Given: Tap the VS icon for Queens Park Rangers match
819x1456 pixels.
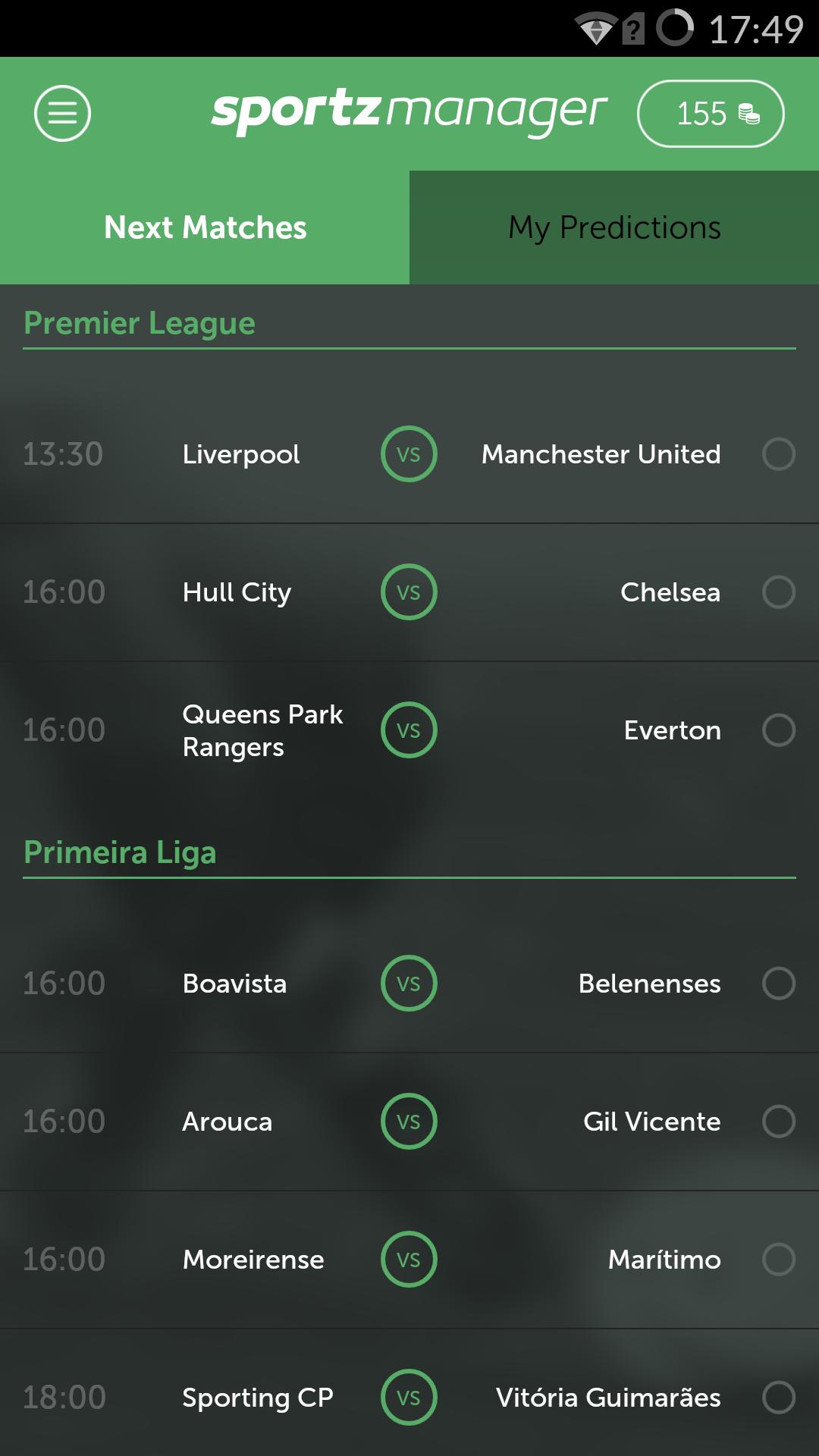Looking at the screenshot, I should click(409, 730).
